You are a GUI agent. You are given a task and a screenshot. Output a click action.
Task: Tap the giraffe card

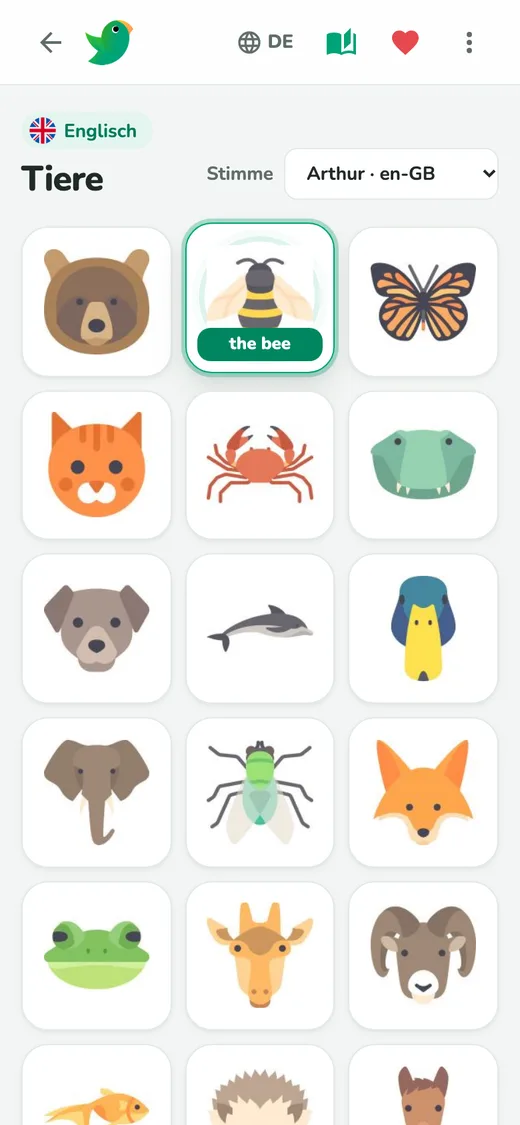(x=260, y=956)
